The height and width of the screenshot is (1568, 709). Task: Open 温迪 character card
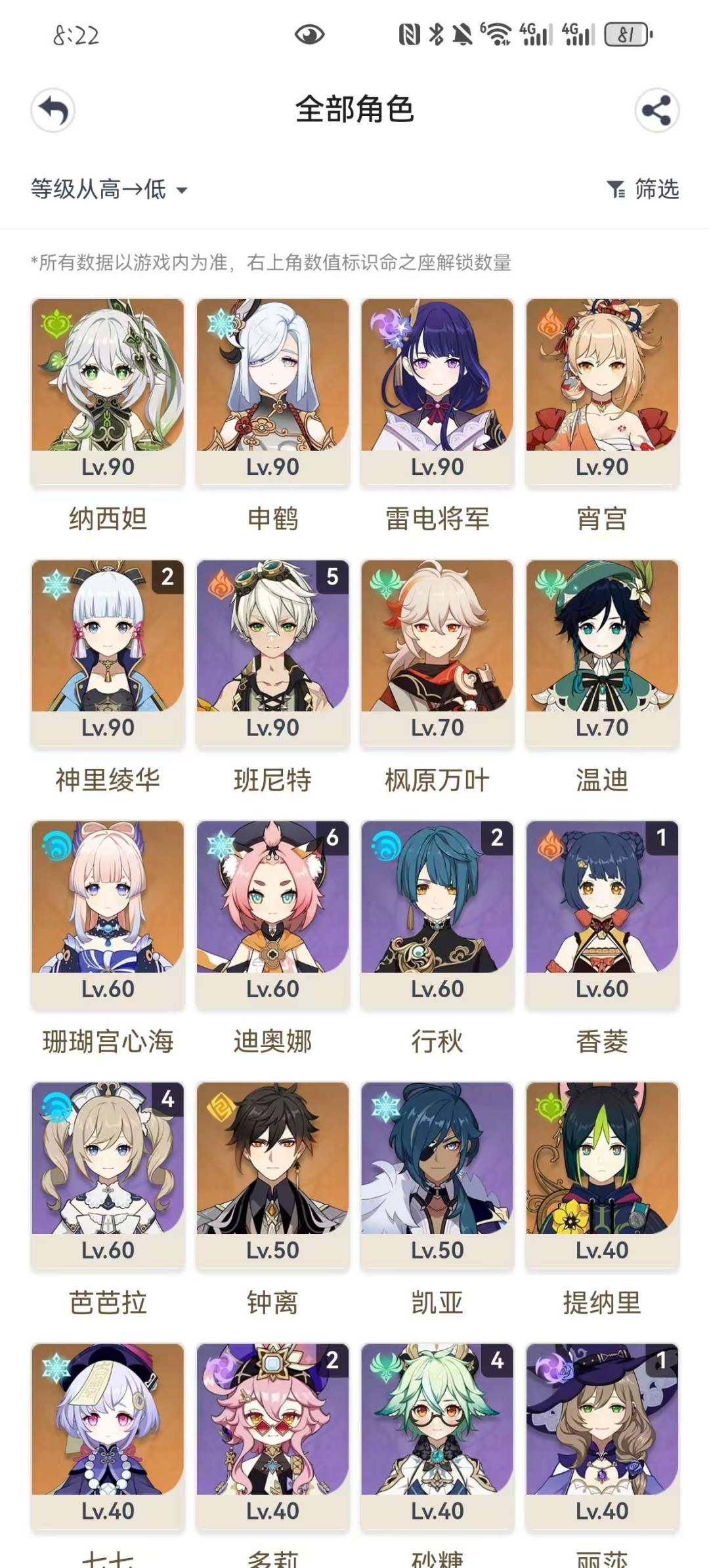602,652
